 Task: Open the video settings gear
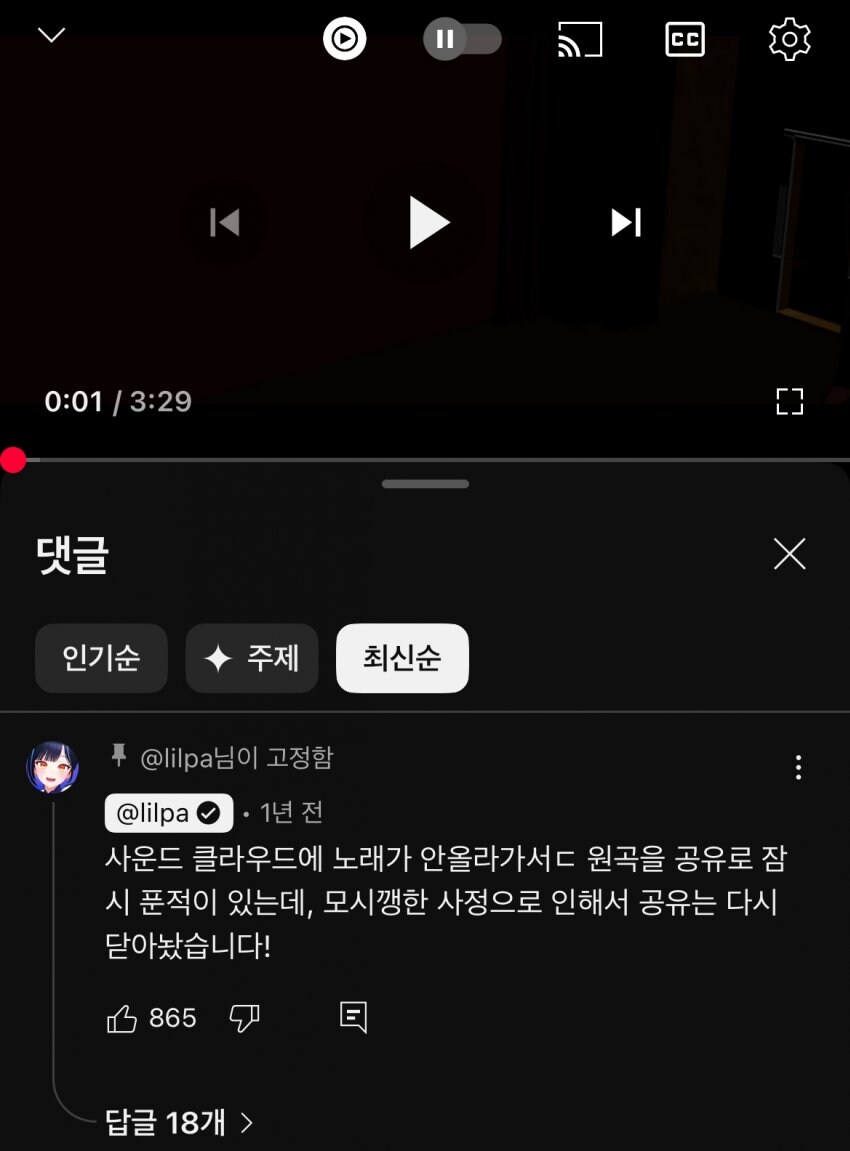[x=789, y=38]
